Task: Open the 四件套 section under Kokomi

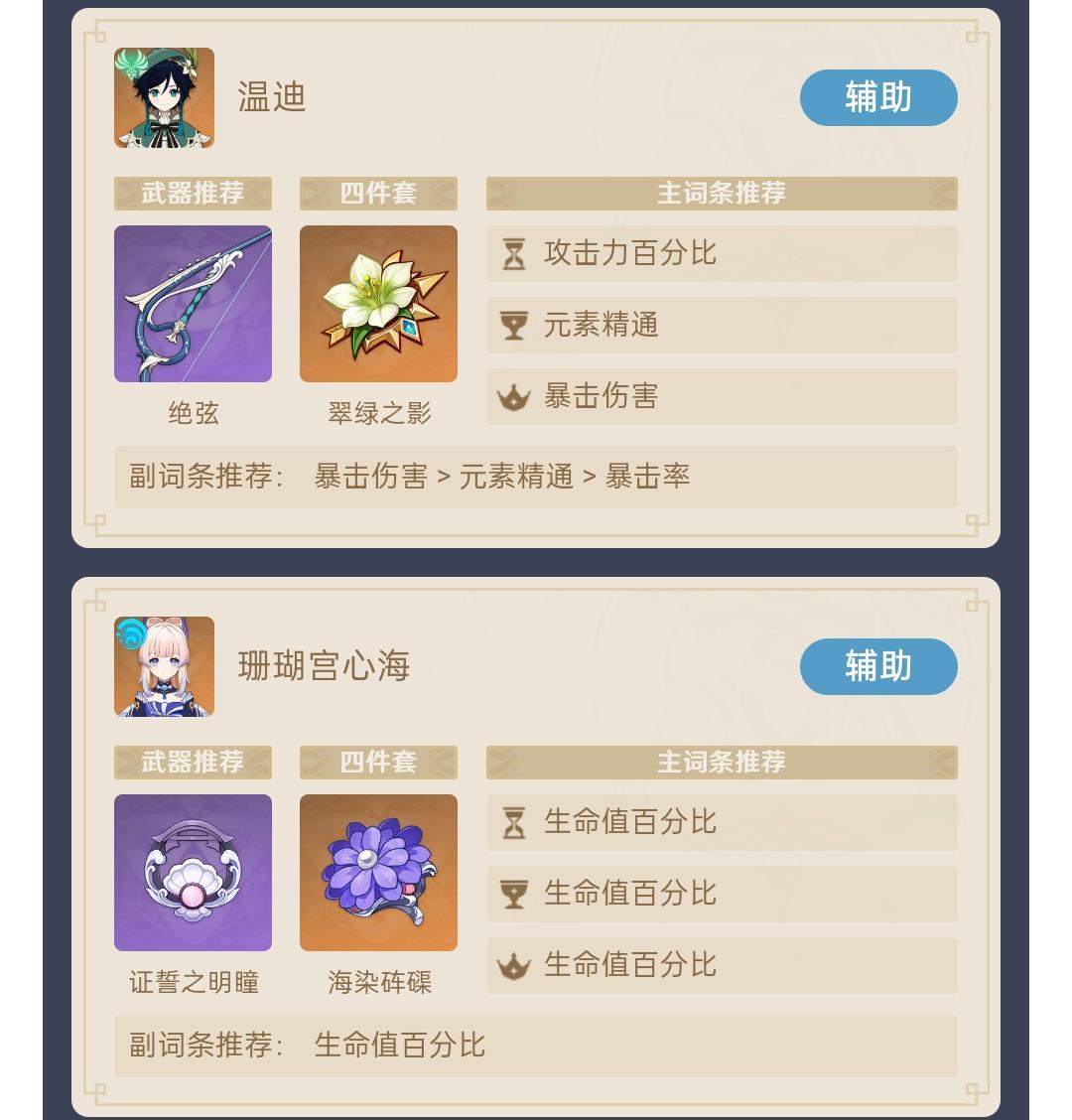Action: coord(378,762)
